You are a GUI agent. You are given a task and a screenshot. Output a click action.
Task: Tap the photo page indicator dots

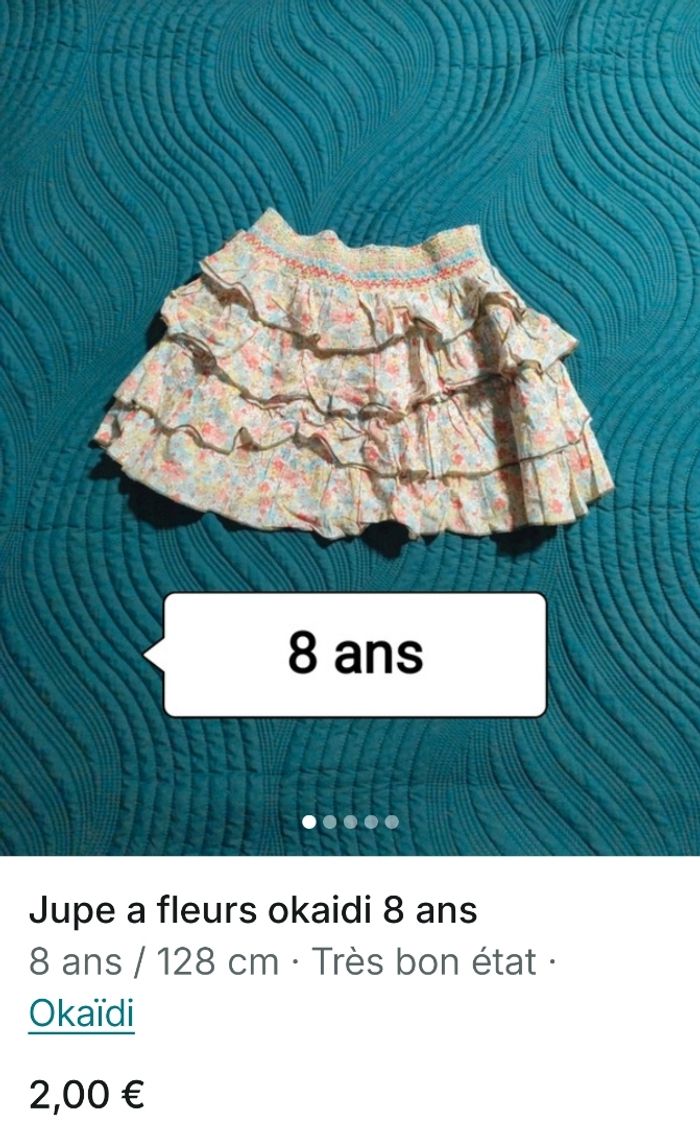(350, 822)
